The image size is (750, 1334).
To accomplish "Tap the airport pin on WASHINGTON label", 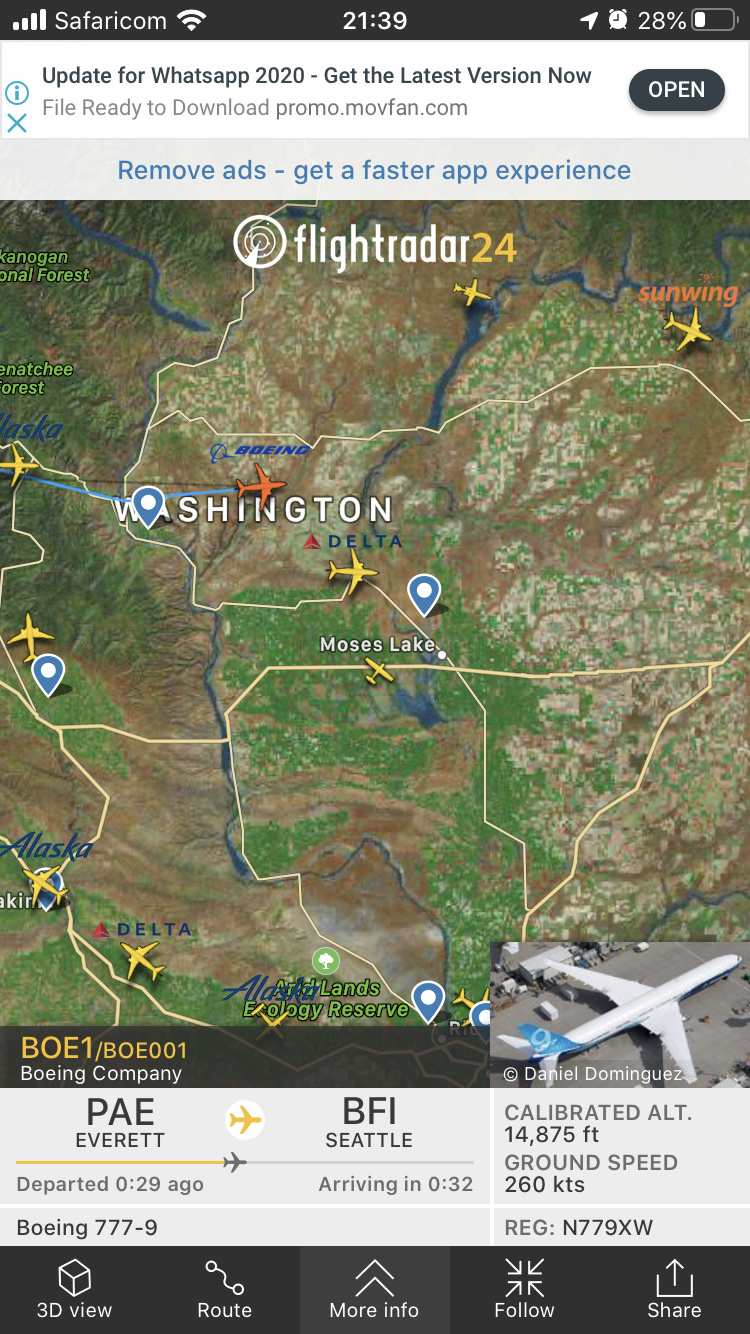I will click(148, 505).
